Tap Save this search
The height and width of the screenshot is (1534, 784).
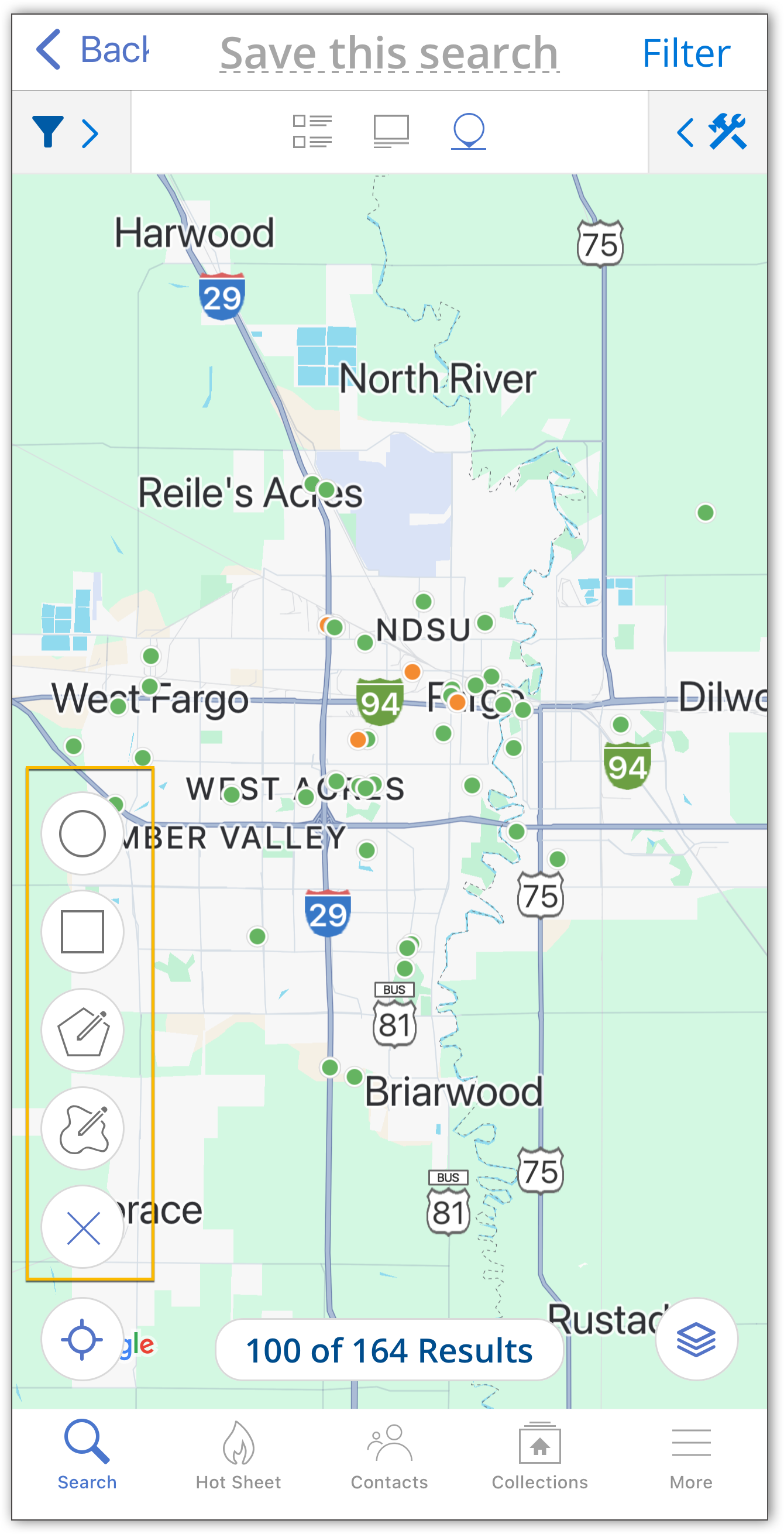coord(389,54)
